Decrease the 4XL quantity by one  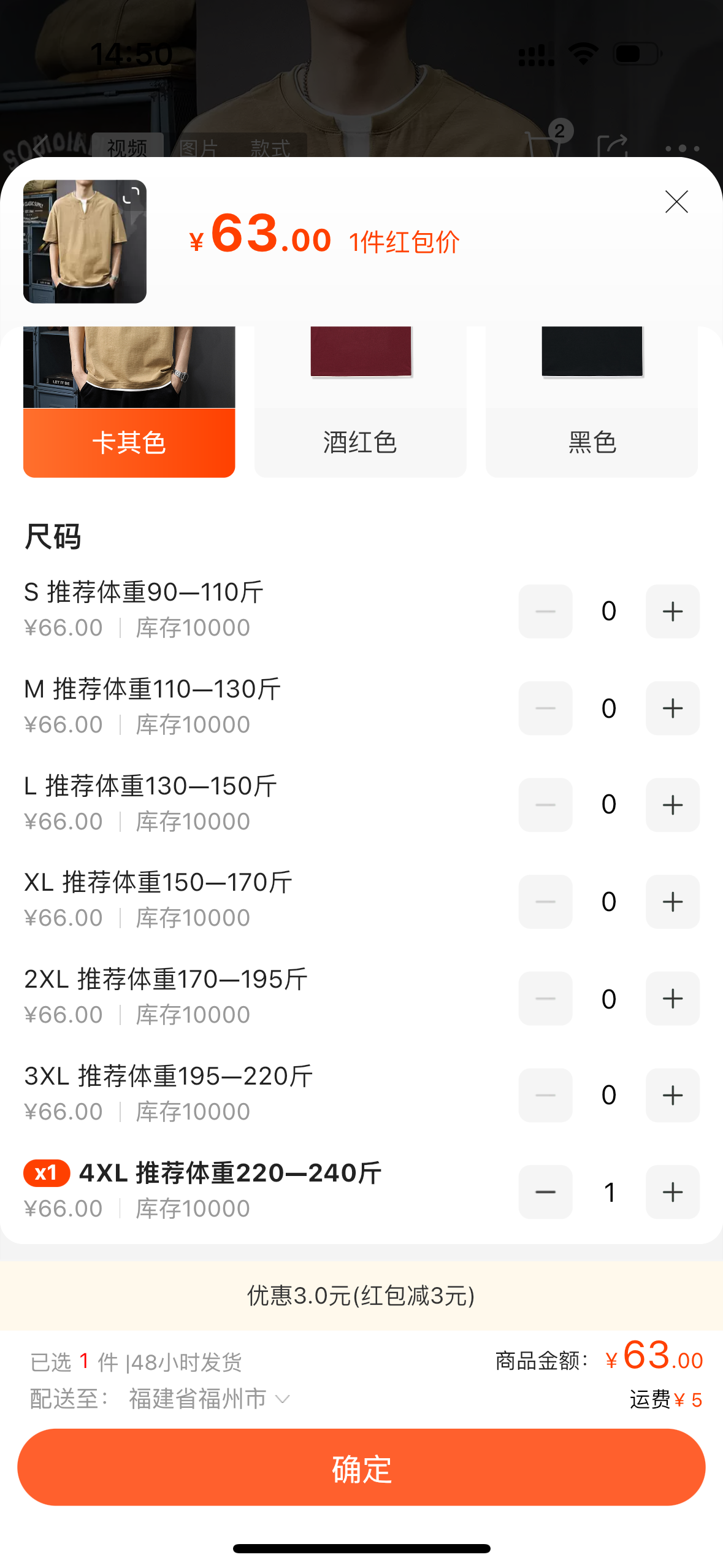click(x=545, y=1192)
